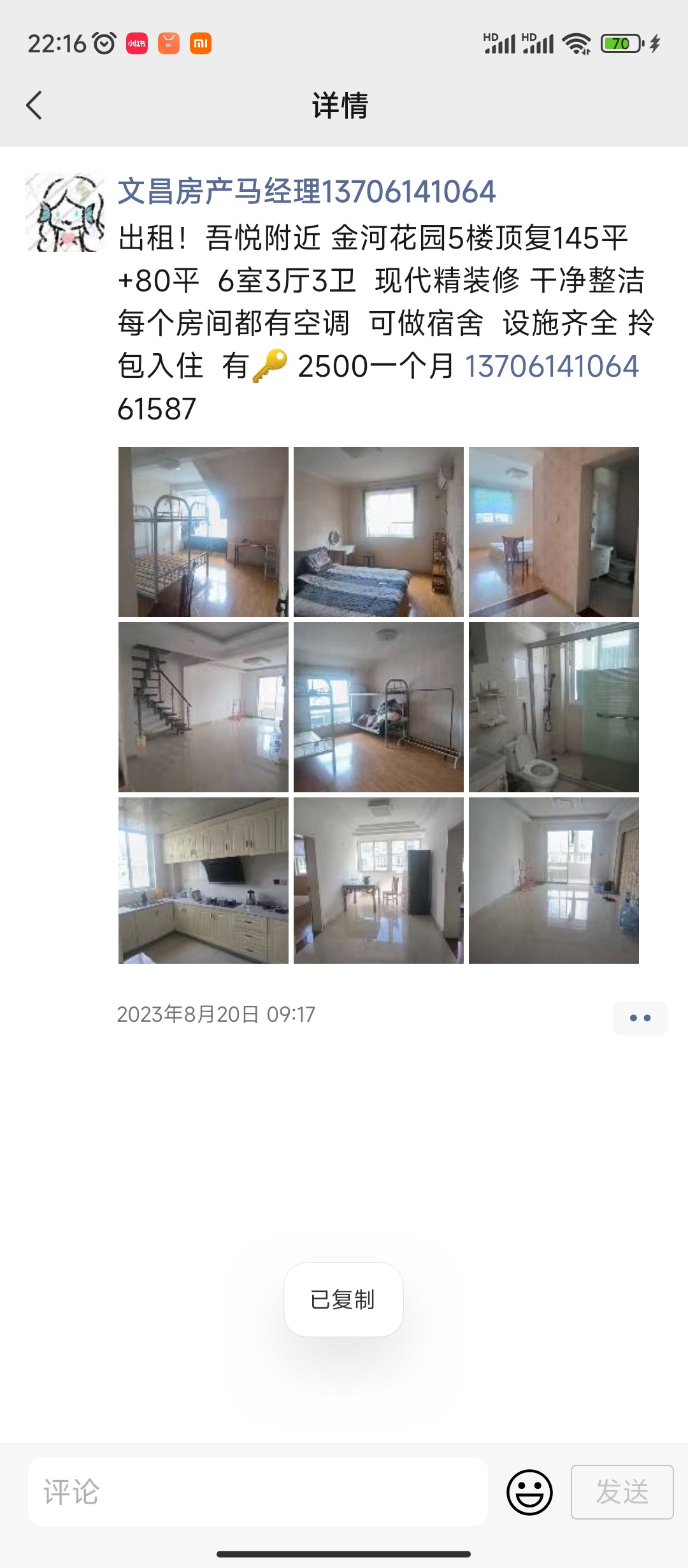View the bedroom photo with air conditioner
Screen dimensions: 688x1568
(x=378, y=532)
